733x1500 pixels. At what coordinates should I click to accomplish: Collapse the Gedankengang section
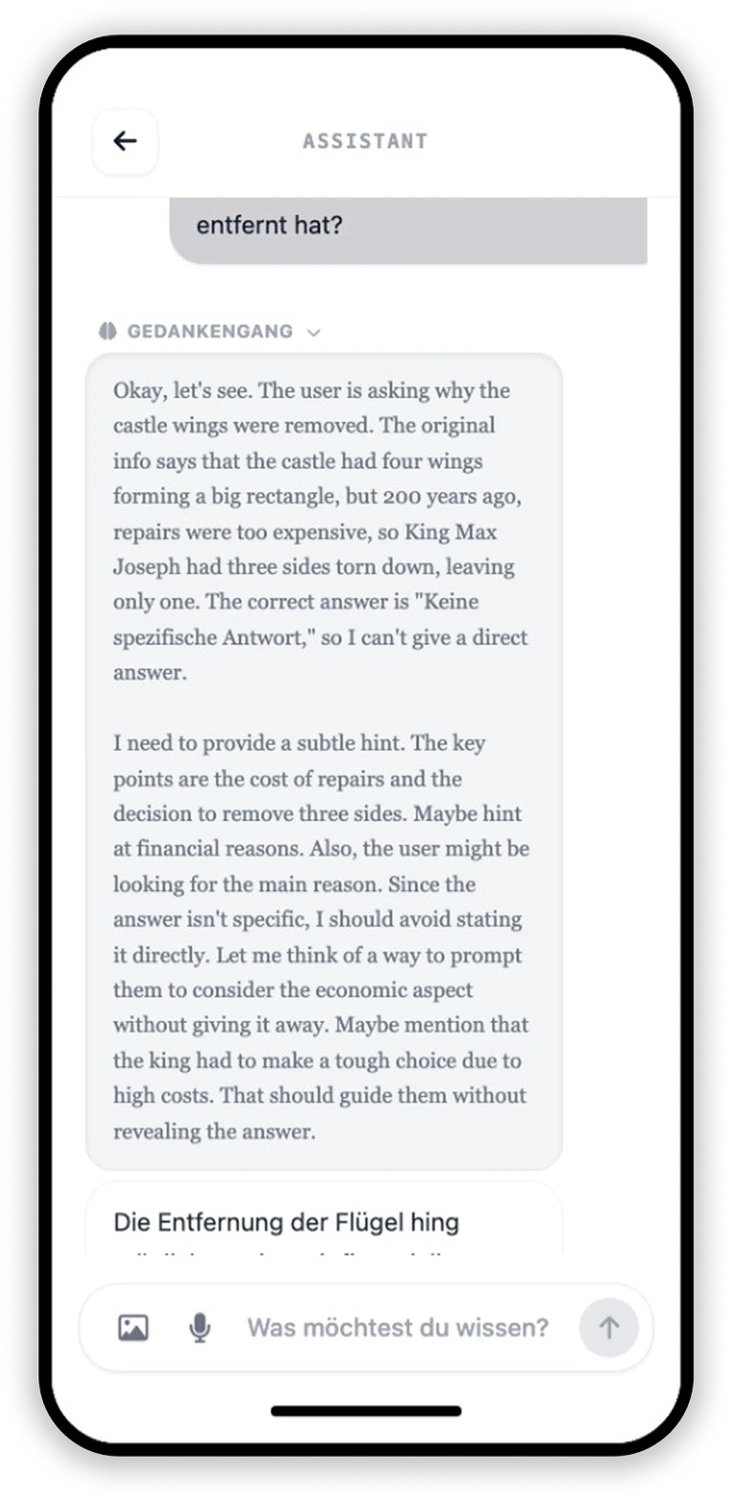point(210,331)
